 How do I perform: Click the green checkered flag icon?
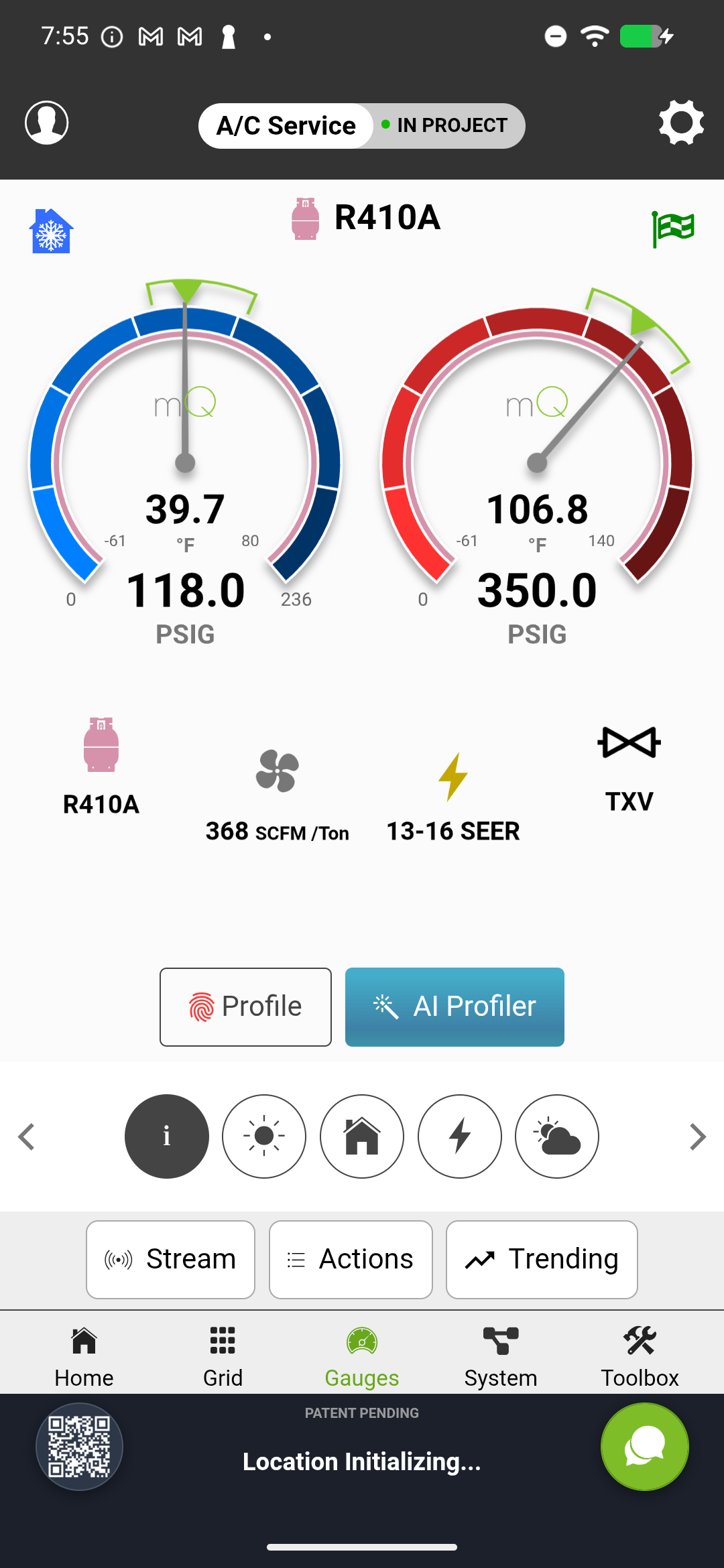point(672,226)
